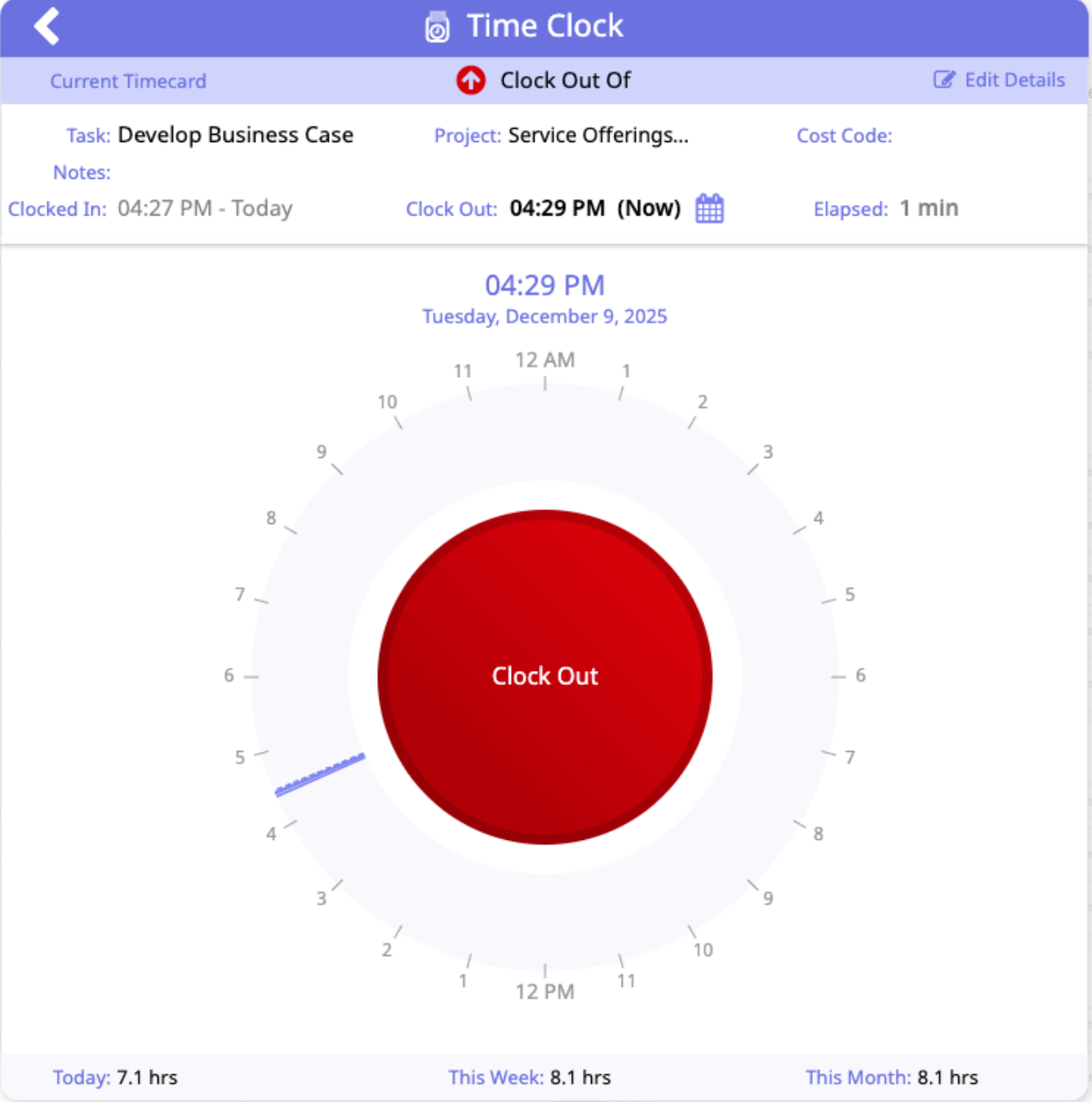This screenshot has height=1102, width=1092.
Task: Open the clock-out calendar picker
Action: 709,208
